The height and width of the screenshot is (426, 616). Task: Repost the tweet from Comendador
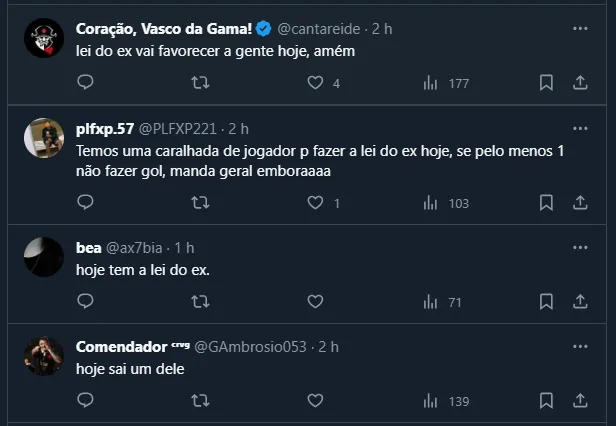tap(200, 400)
